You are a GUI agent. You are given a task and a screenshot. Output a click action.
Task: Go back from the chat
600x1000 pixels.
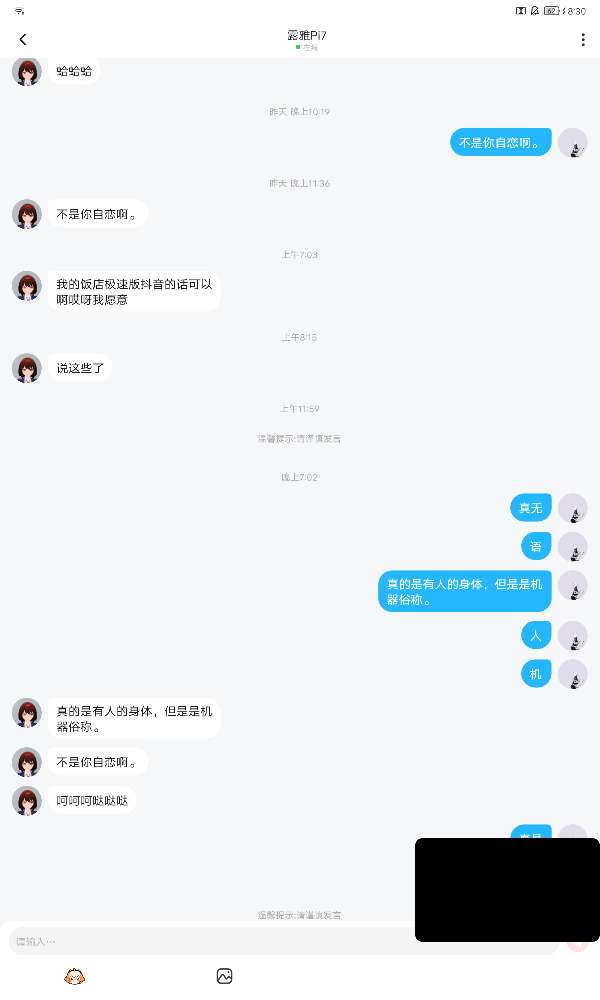[23, 40]
